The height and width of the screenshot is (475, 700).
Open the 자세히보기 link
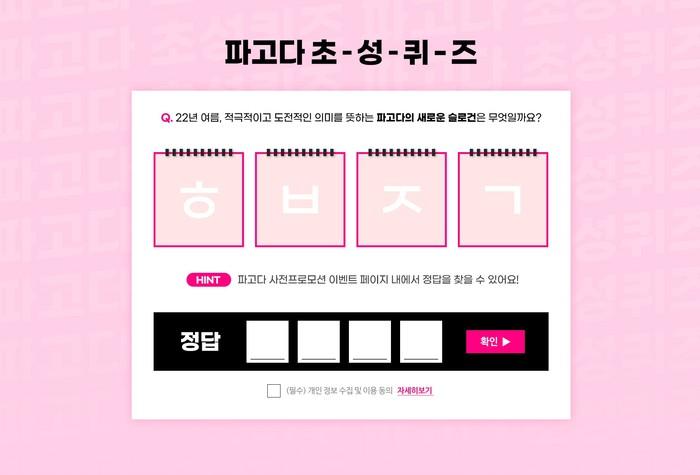click(415, 391)
